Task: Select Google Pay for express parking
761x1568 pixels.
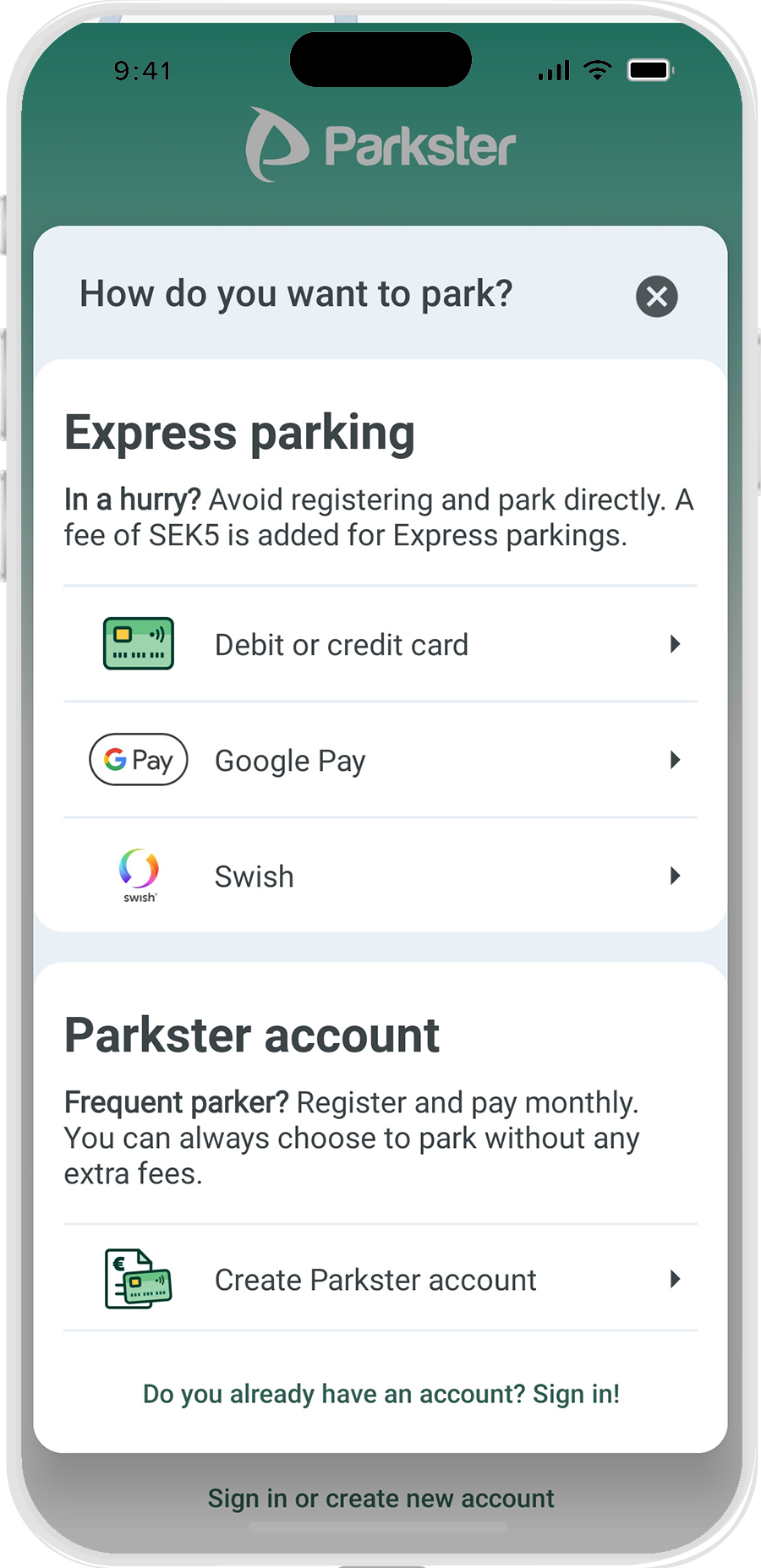Action: click(380, 760)
